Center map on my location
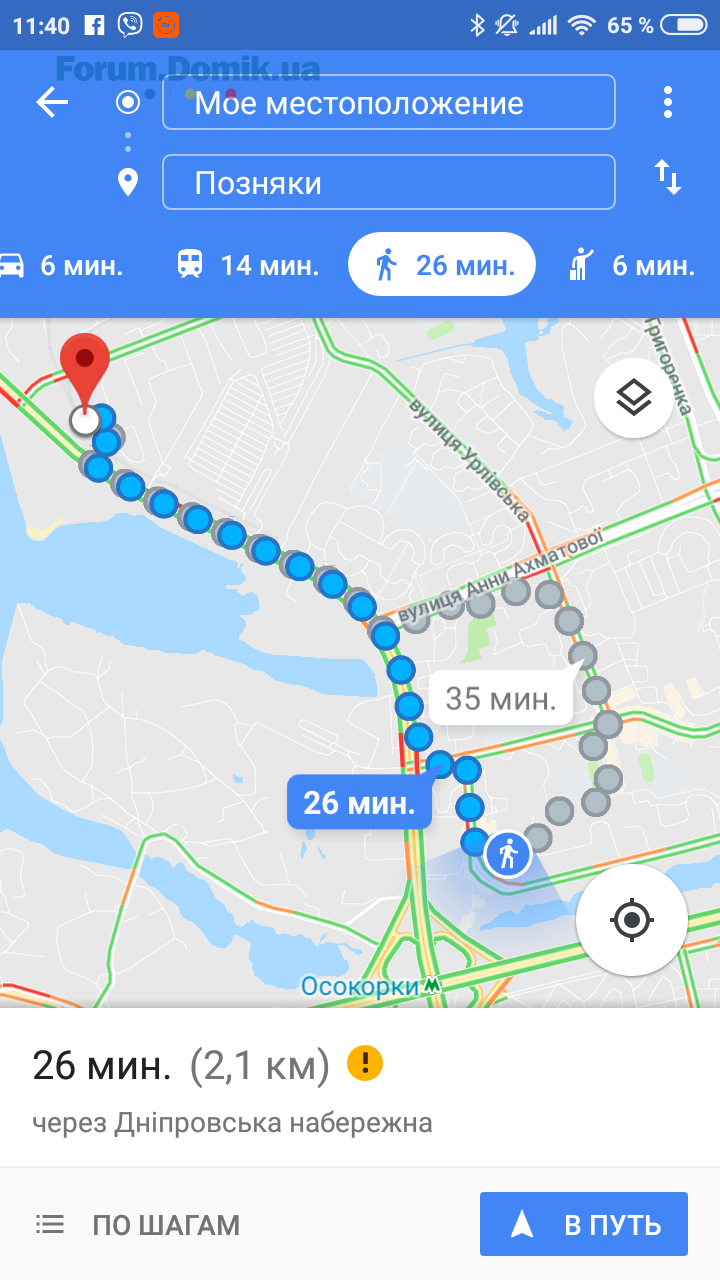 click(631, 919)
